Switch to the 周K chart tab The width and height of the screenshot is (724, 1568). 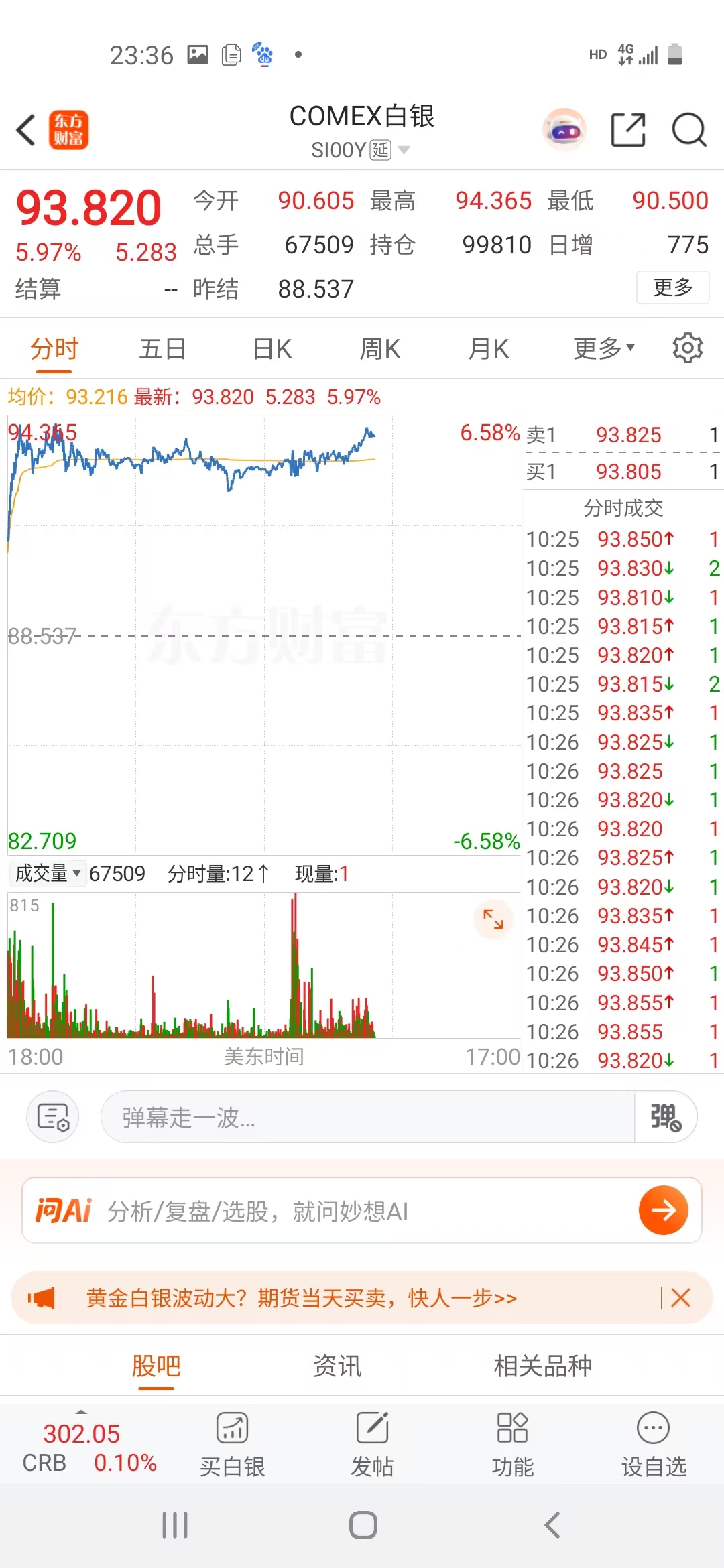coord(380,349)
